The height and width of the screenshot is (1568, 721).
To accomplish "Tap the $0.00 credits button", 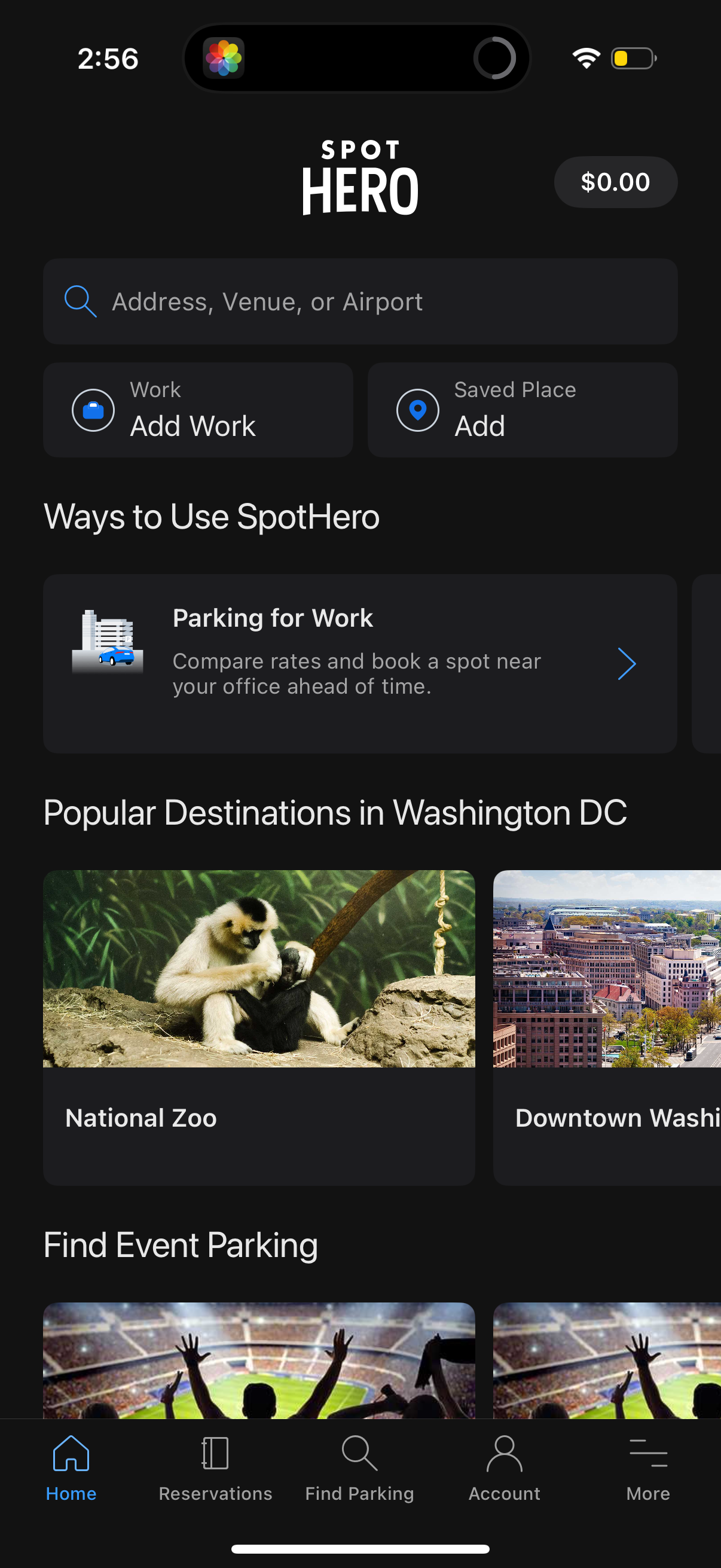I will pos(616,181).
